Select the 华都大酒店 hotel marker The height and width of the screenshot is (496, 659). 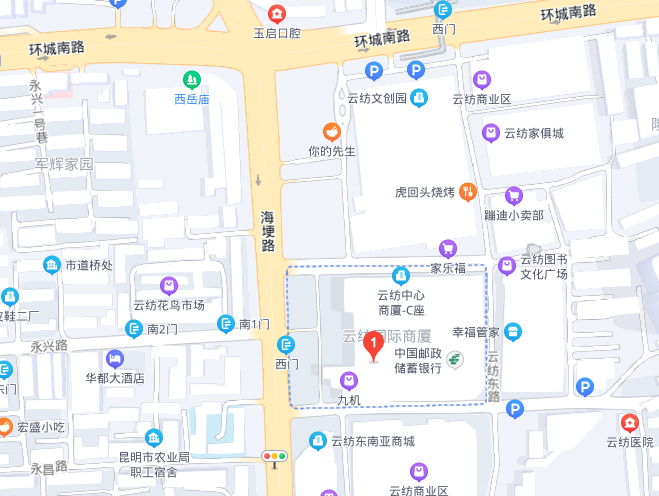pyautogui.click(x=115, y=358)
